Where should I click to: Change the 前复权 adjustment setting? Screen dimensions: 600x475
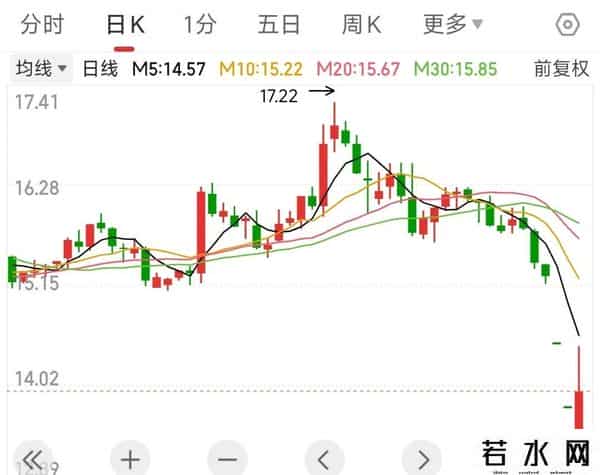pos(558,69)
